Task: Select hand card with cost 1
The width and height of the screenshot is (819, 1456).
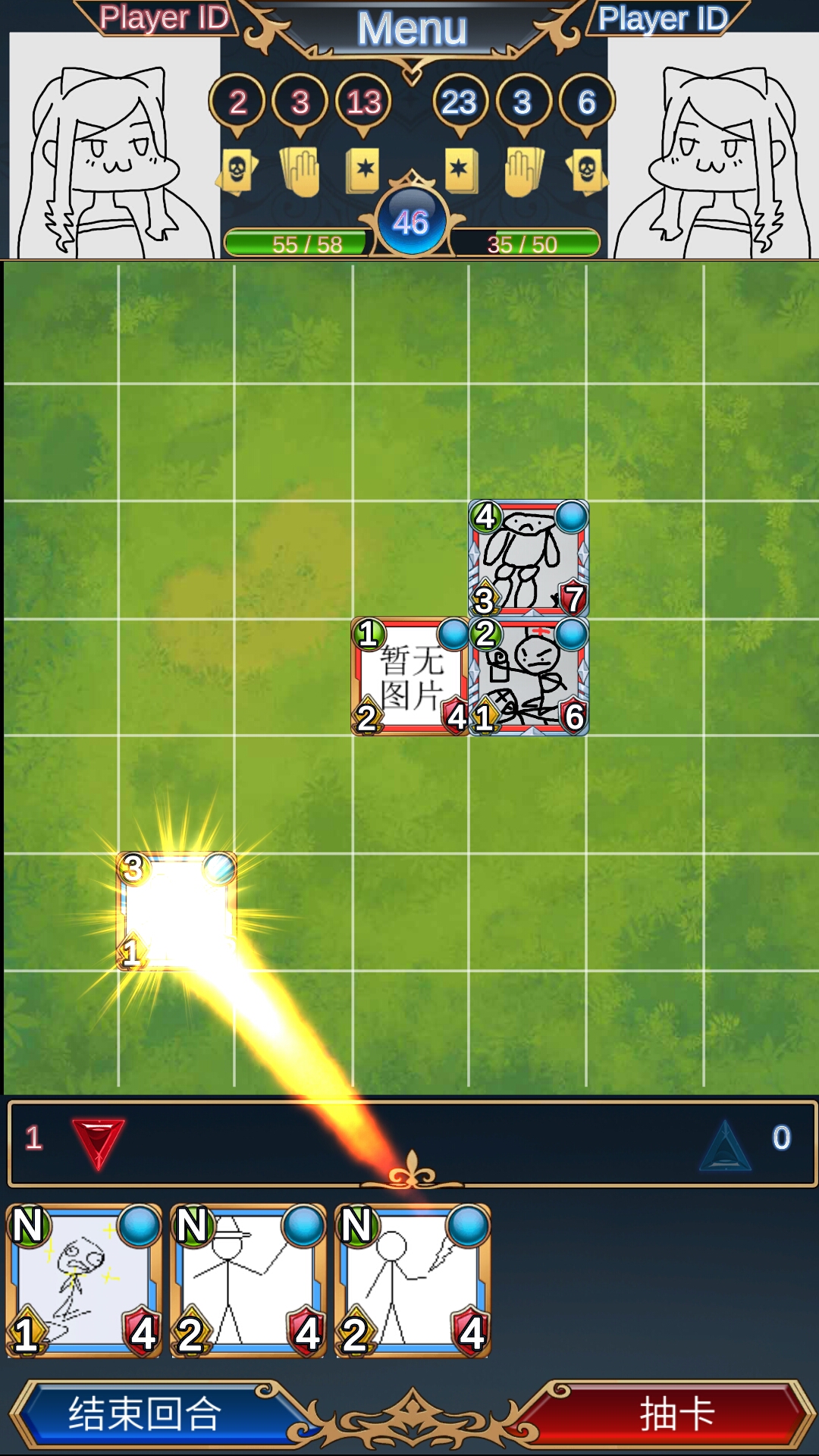Action: coord(84,1282)
